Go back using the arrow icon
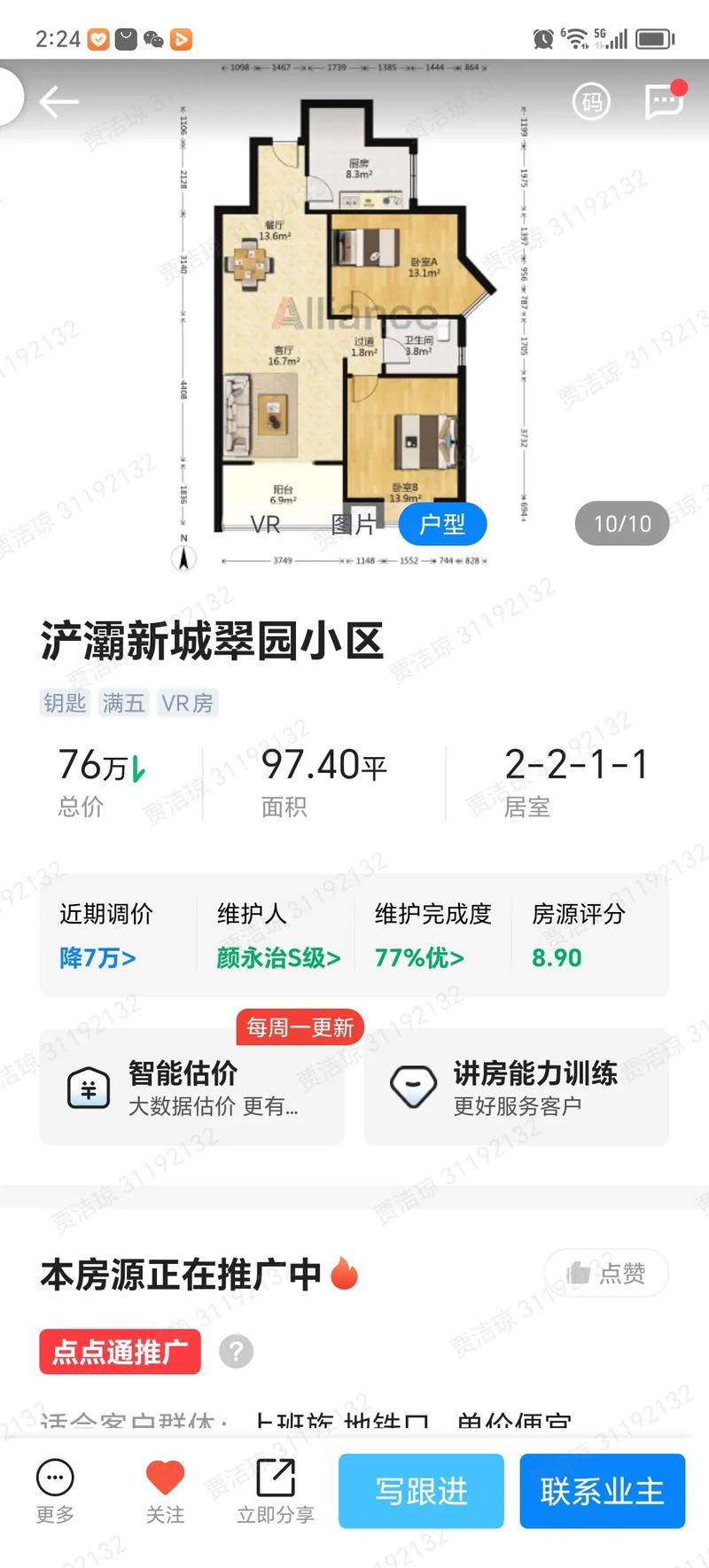Screen dimensions: 709x1568 click(x=58, y=102)
